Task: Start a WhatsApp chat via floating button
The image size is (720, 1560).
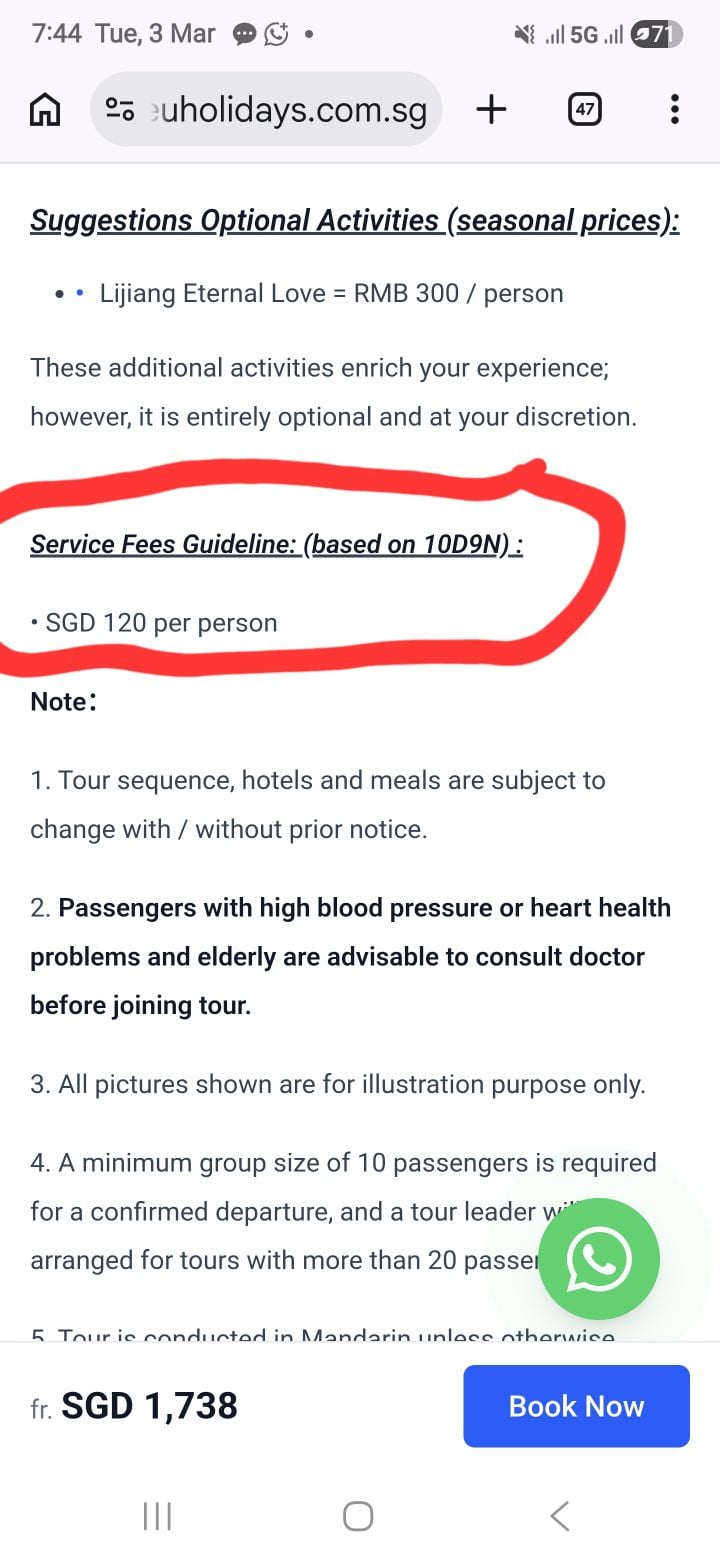Action: [x=599, y=1259]
